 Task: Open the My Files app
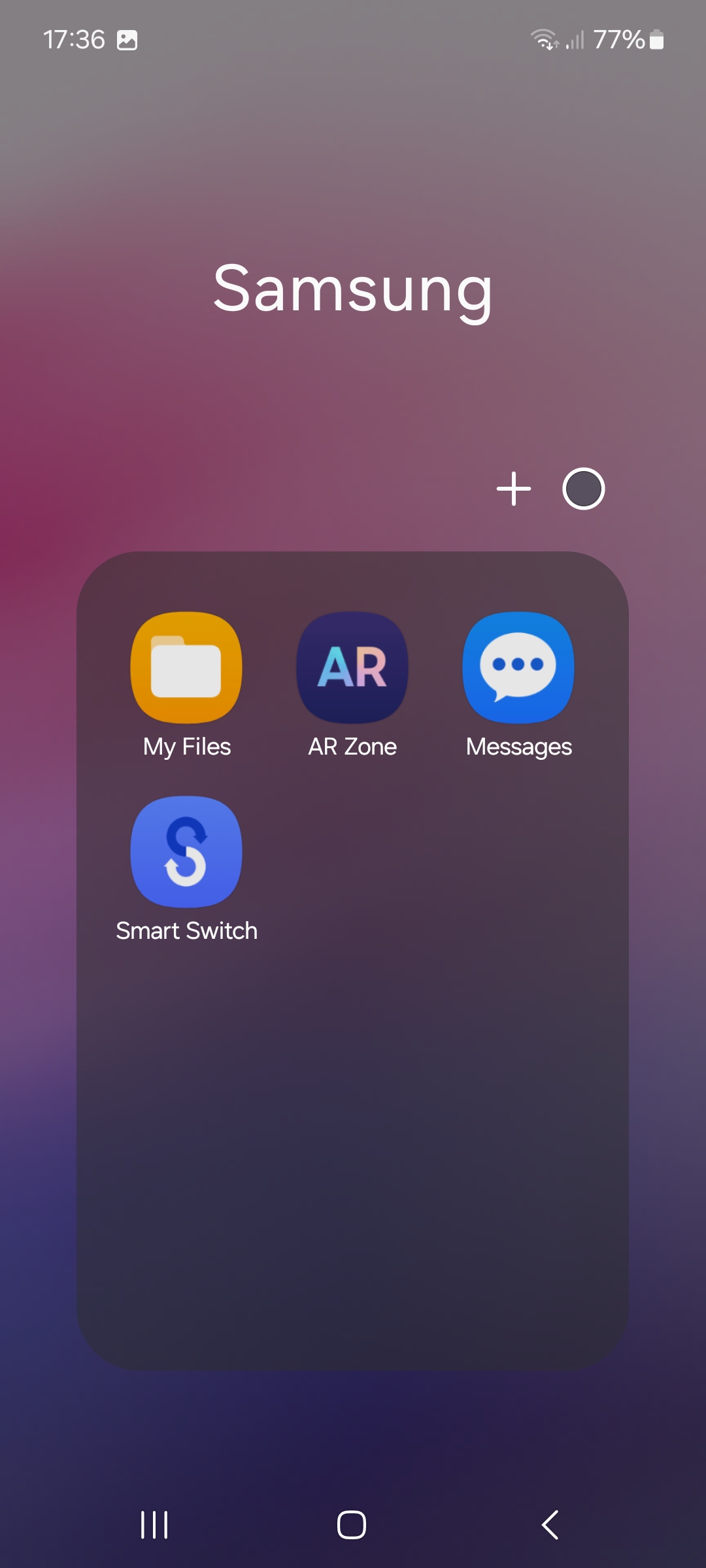(186, 668)
